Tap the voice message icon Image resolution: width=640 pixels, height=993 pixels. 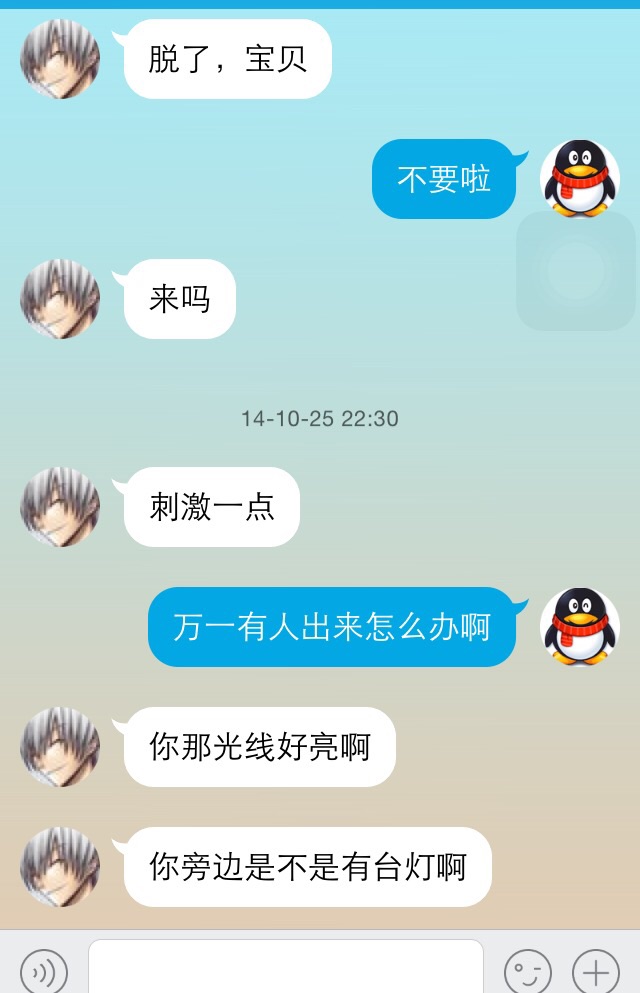click(x=44, y=971)
